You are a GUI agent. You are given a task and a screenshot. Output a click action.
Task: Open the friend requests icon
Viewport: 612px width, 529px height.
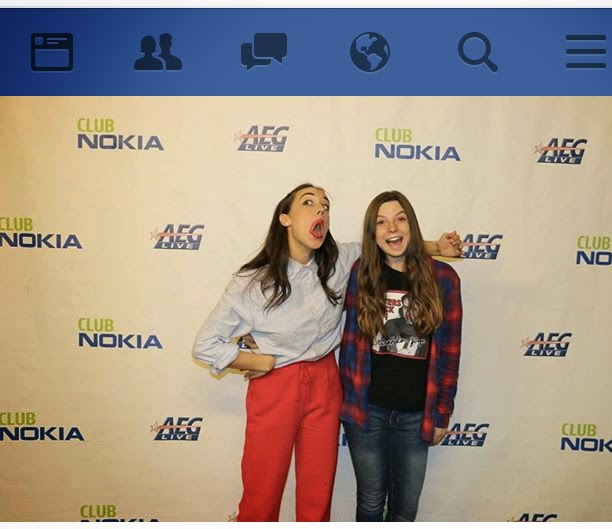(158, 52)
